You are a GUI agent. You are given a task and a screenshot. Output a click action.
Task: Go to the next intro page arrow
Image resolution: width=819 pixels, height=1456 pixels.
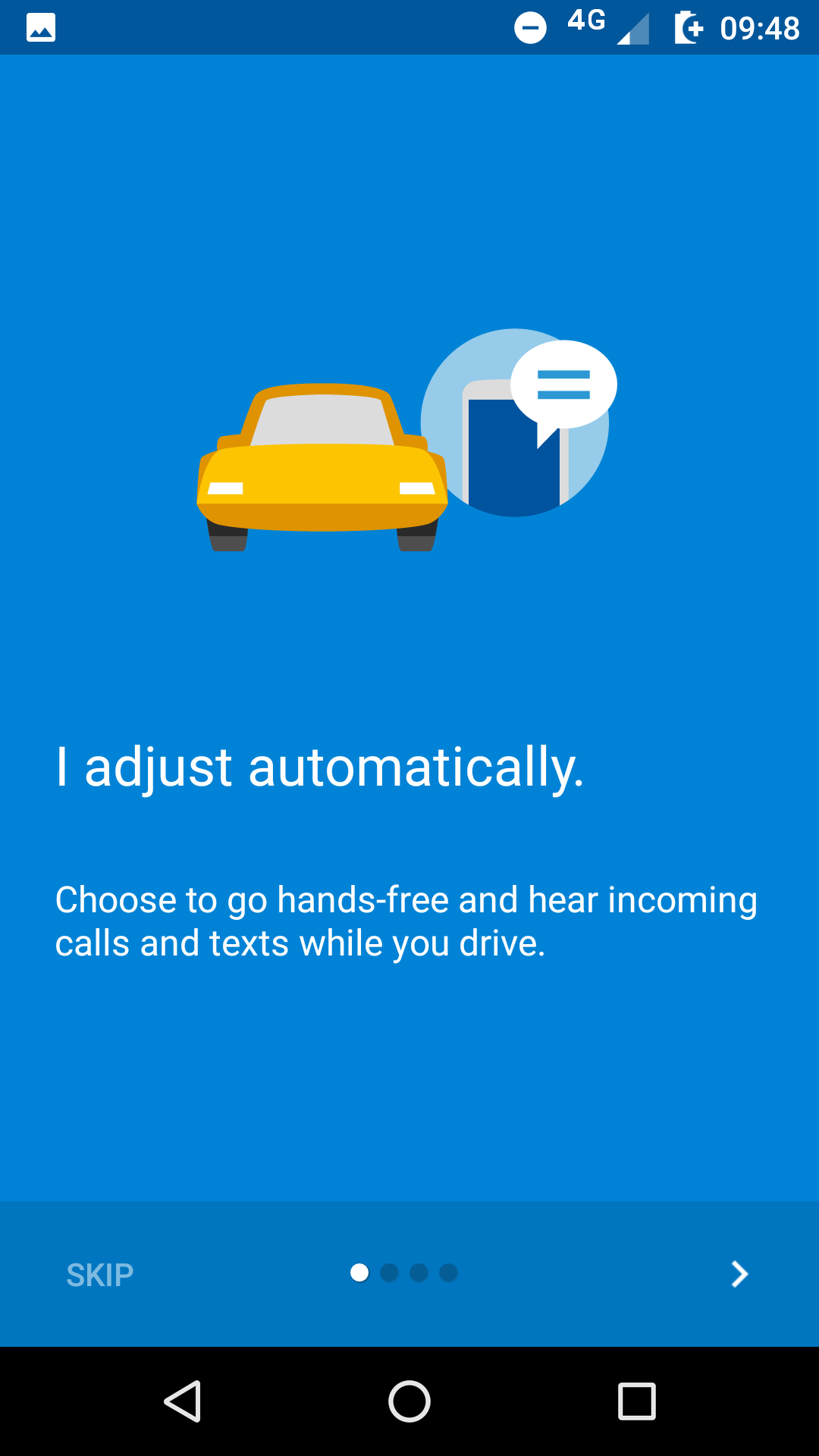click(739, 1274)
